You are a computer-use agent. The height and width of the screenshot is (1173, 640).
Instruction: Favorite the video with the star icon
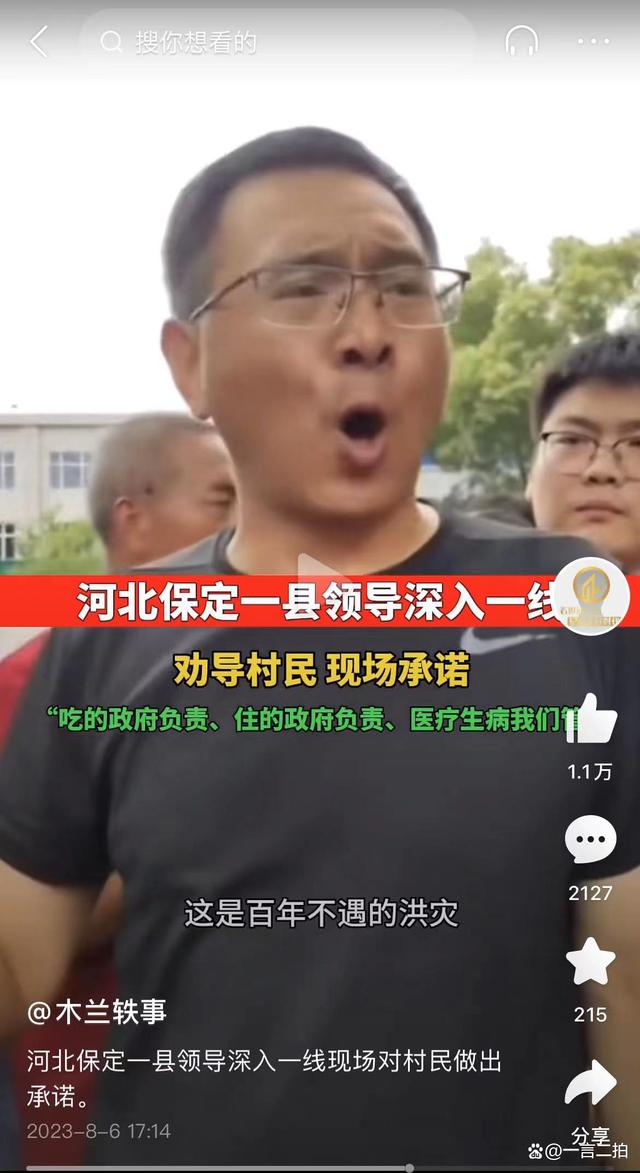click(x=590, y=964)
